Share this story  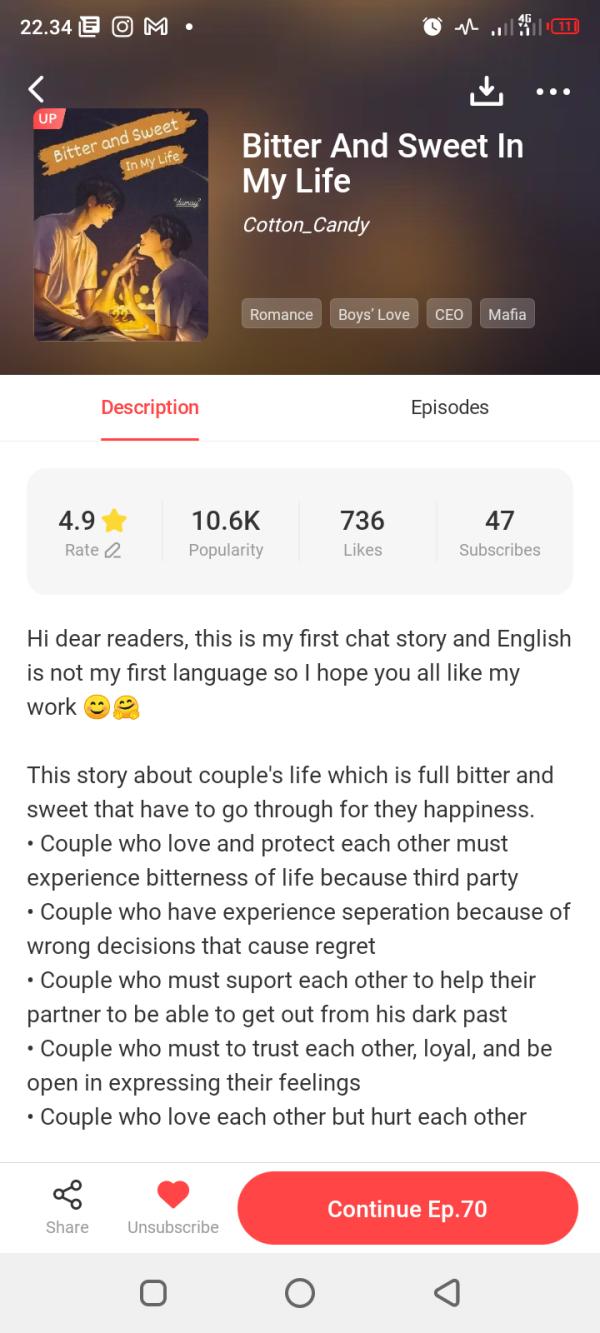click(x=67, y=1207)
